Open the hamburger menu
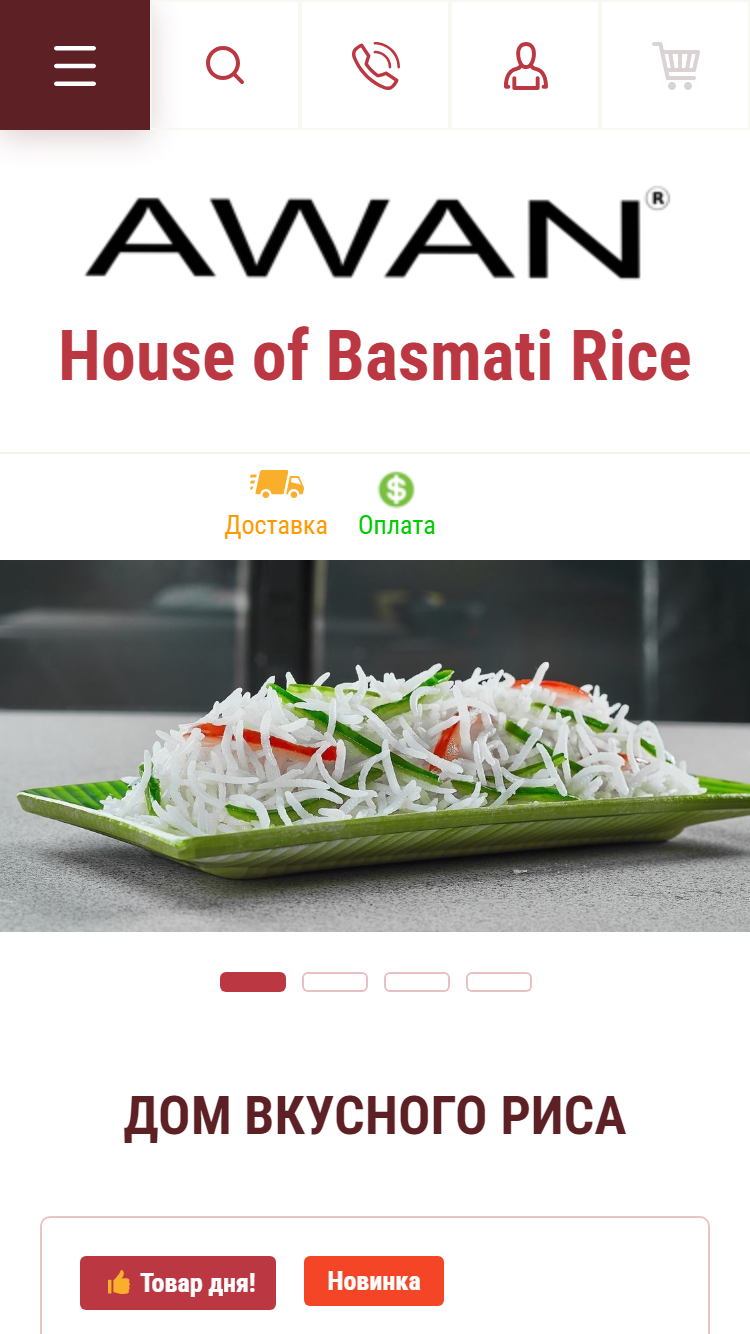 click(75, 65)
